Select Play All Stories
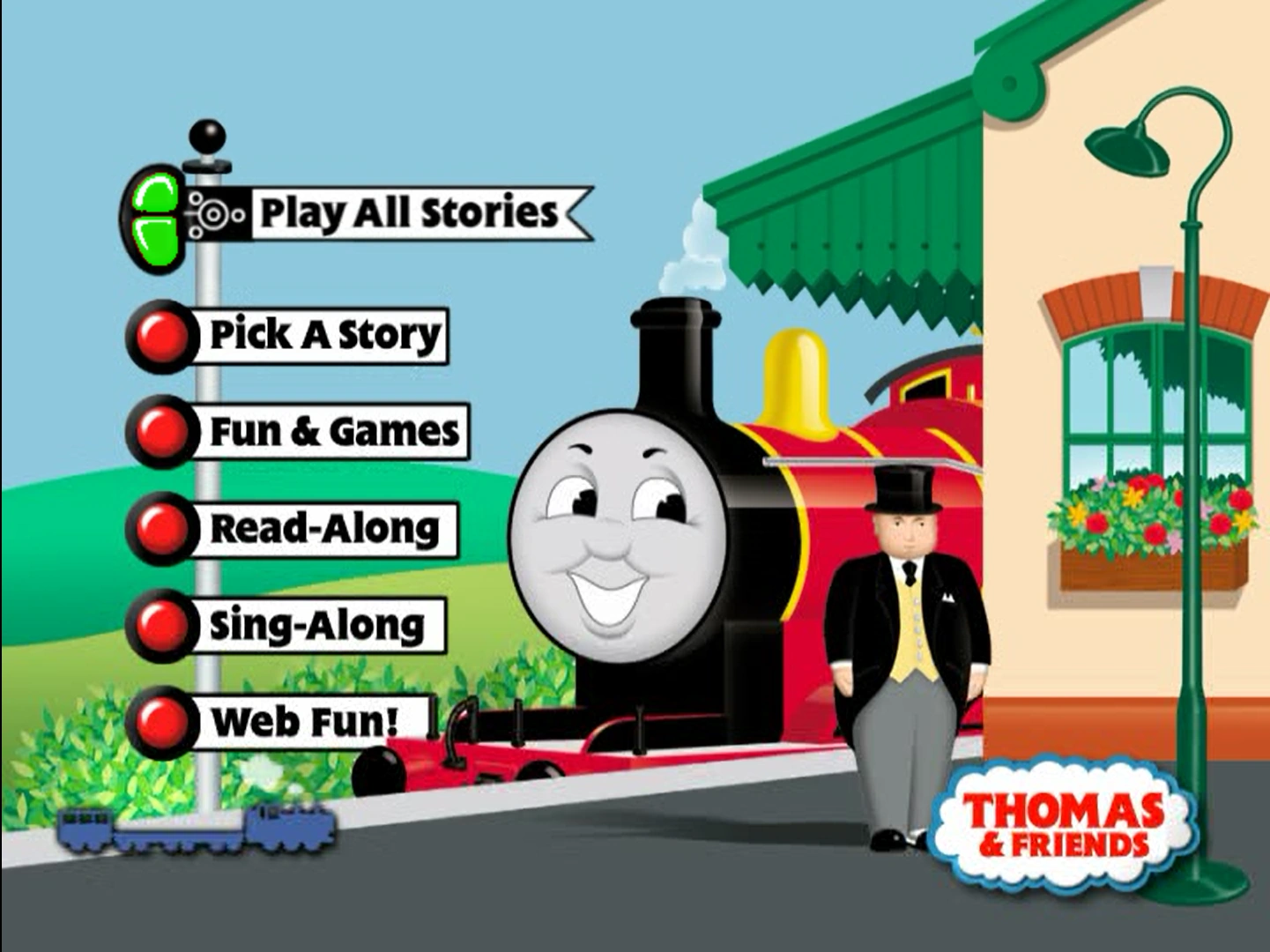The height and width of the screenshot is (952, 1270). [408, 212]
